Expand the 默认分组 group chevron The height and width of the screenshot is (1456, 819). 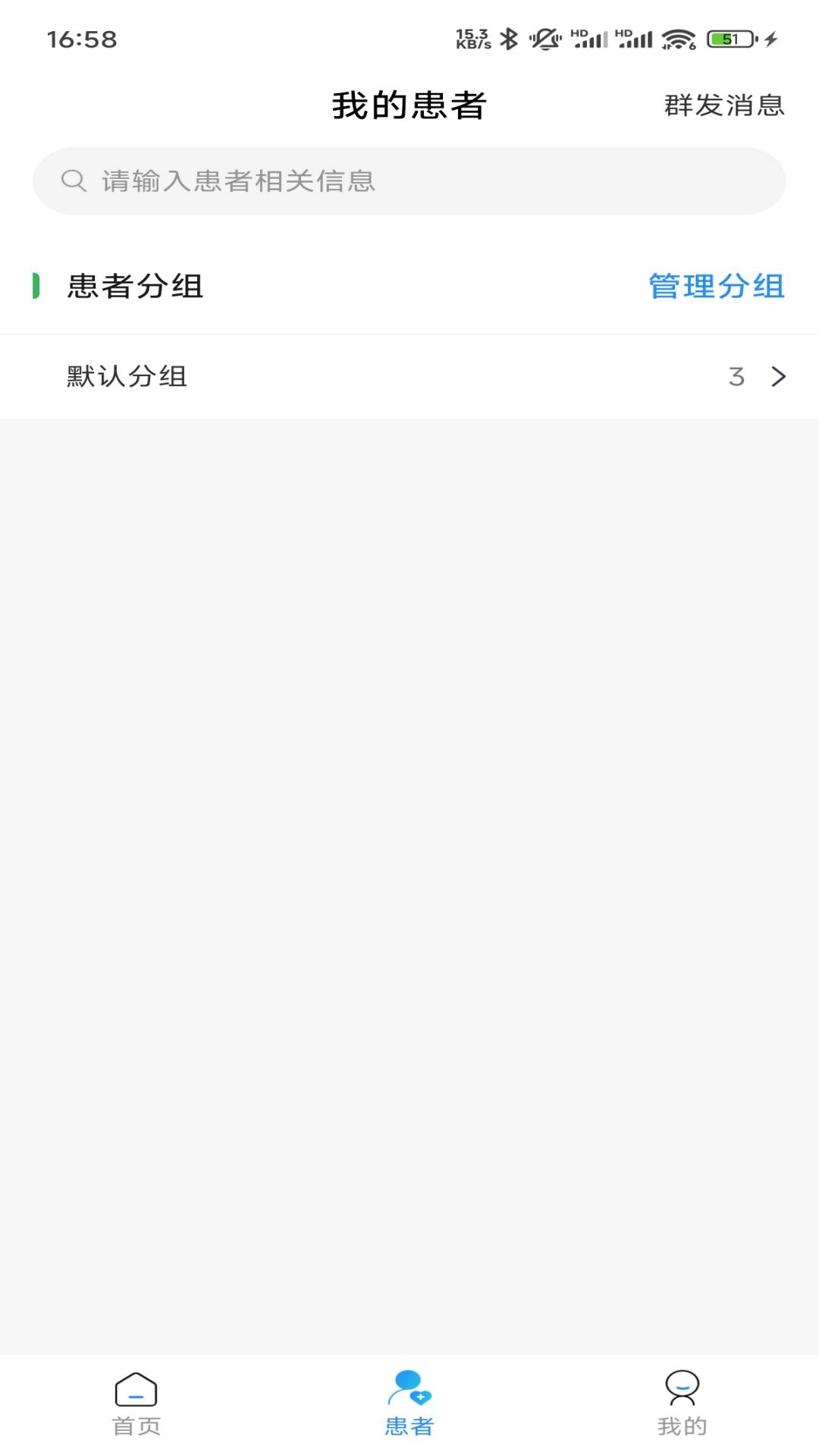(778, 377)
